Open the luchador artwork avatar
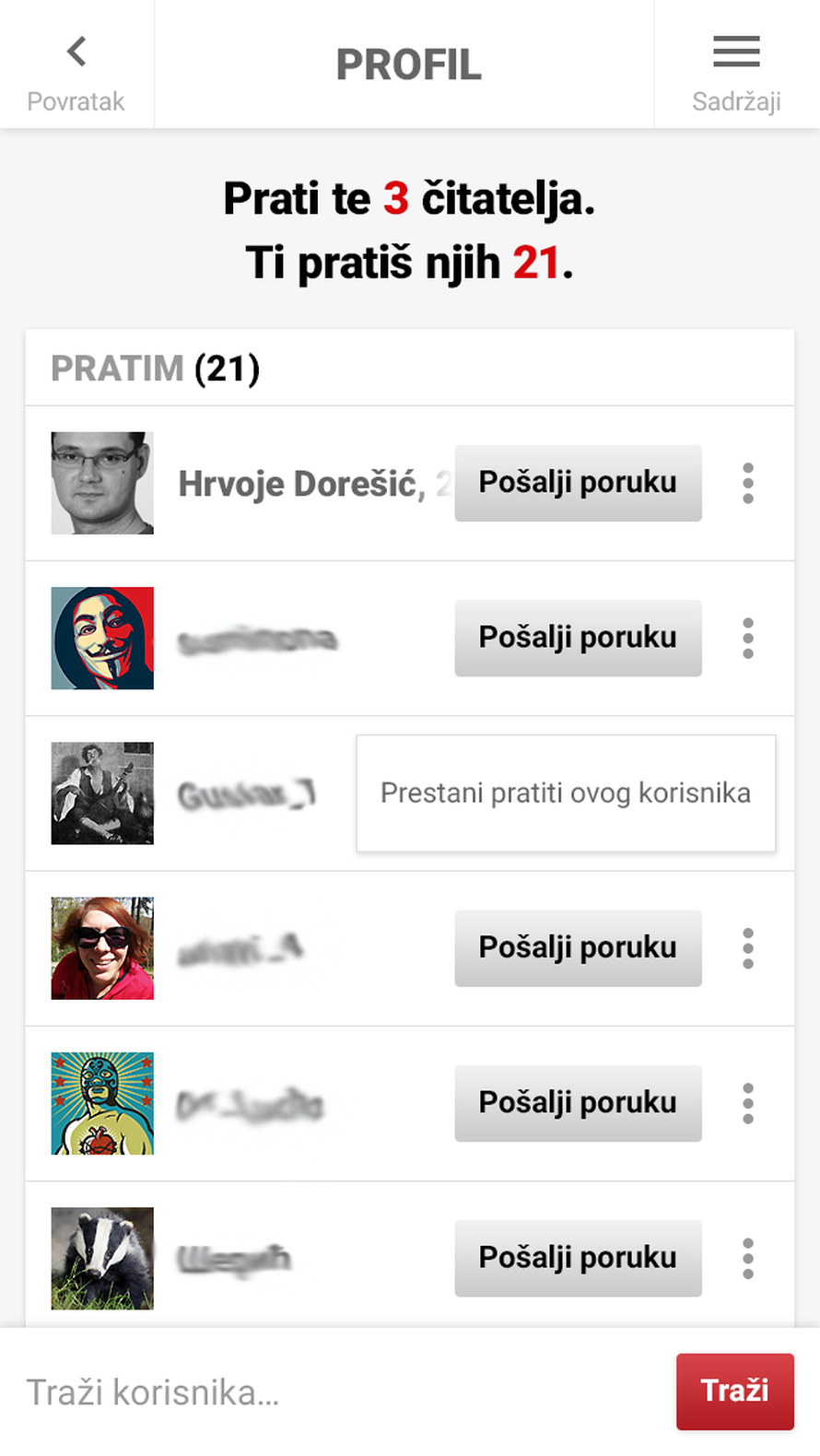The width and height of the screenshot is (820, 1456). tap(101, 1103)
